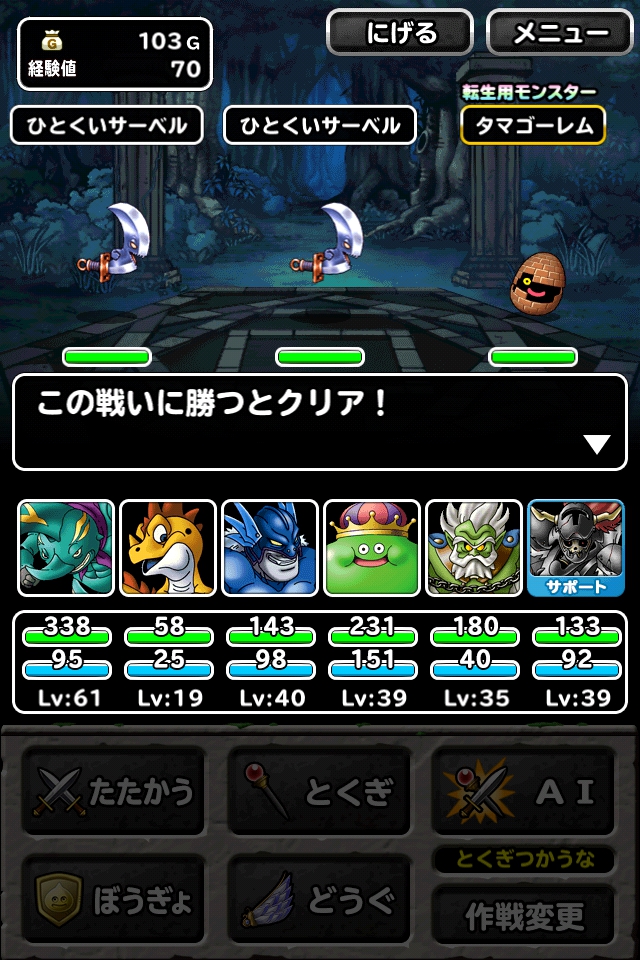
Task: Select the タマゴーレム enemy label
Action: [x=533, y=126]
